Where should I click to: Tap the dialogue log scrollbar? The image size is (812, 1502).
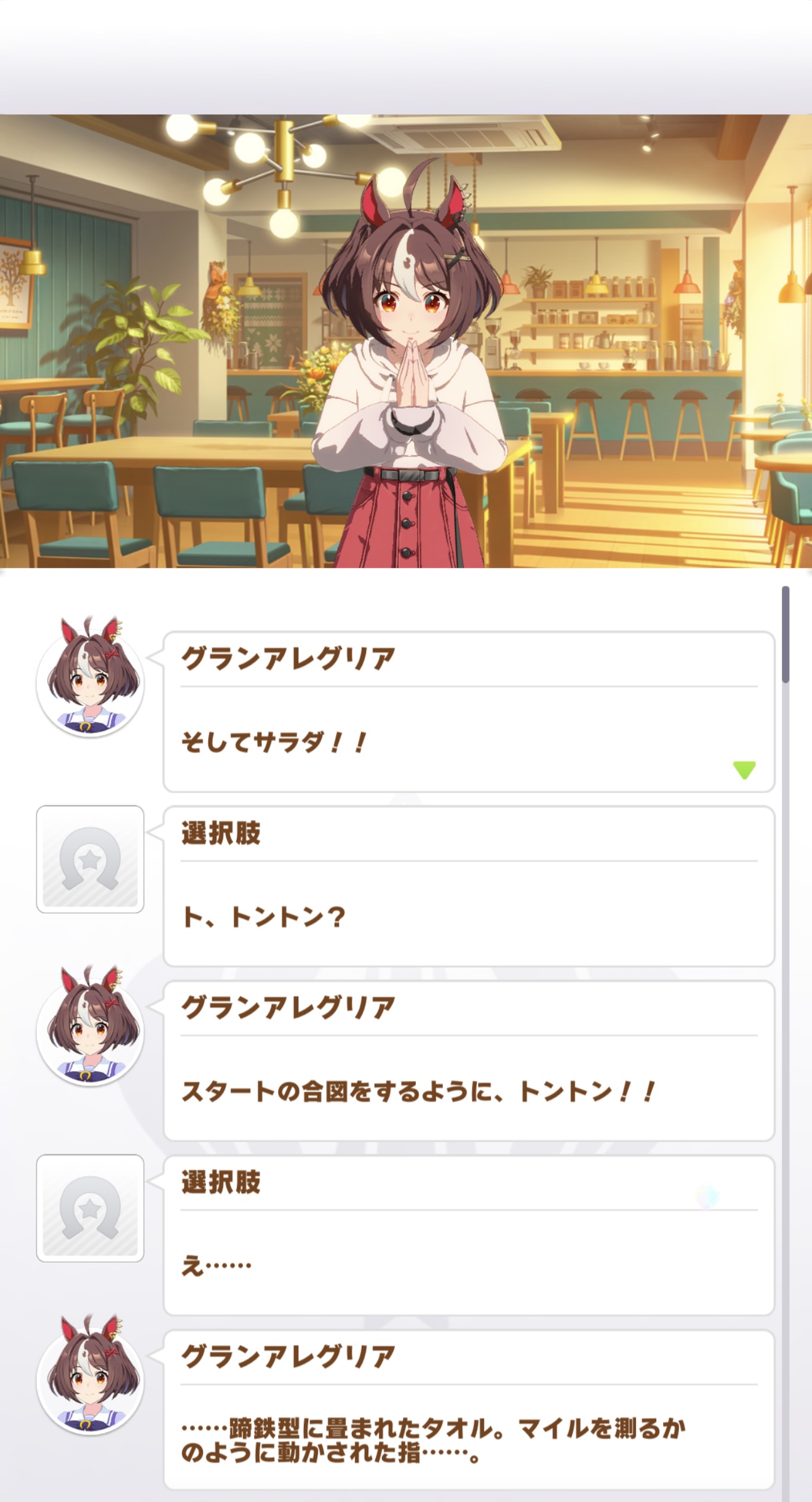click(x=785, y=634)
